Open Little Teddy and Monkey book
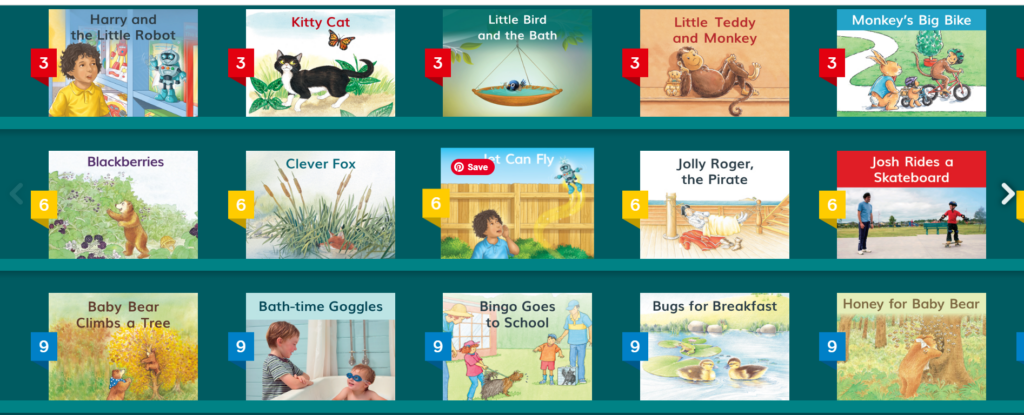The width and height of the screenshot is (1024, 415). point(714,63)
